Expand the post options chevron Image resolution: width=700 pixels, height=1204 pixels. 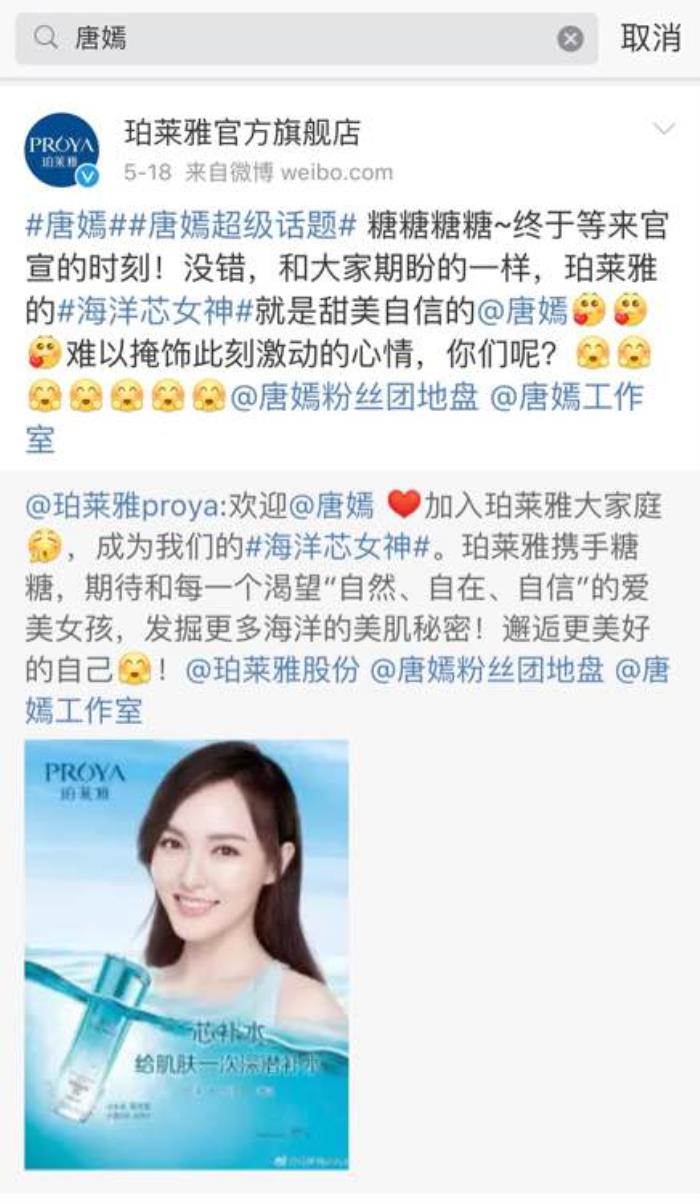pos(664,131)
